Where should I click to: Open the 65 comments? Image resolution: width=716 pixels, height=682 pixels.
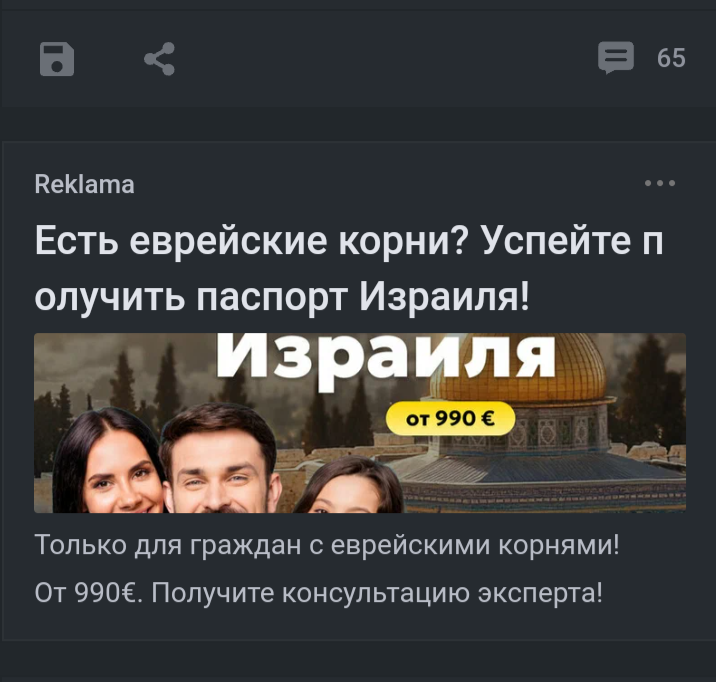(641, 59)
